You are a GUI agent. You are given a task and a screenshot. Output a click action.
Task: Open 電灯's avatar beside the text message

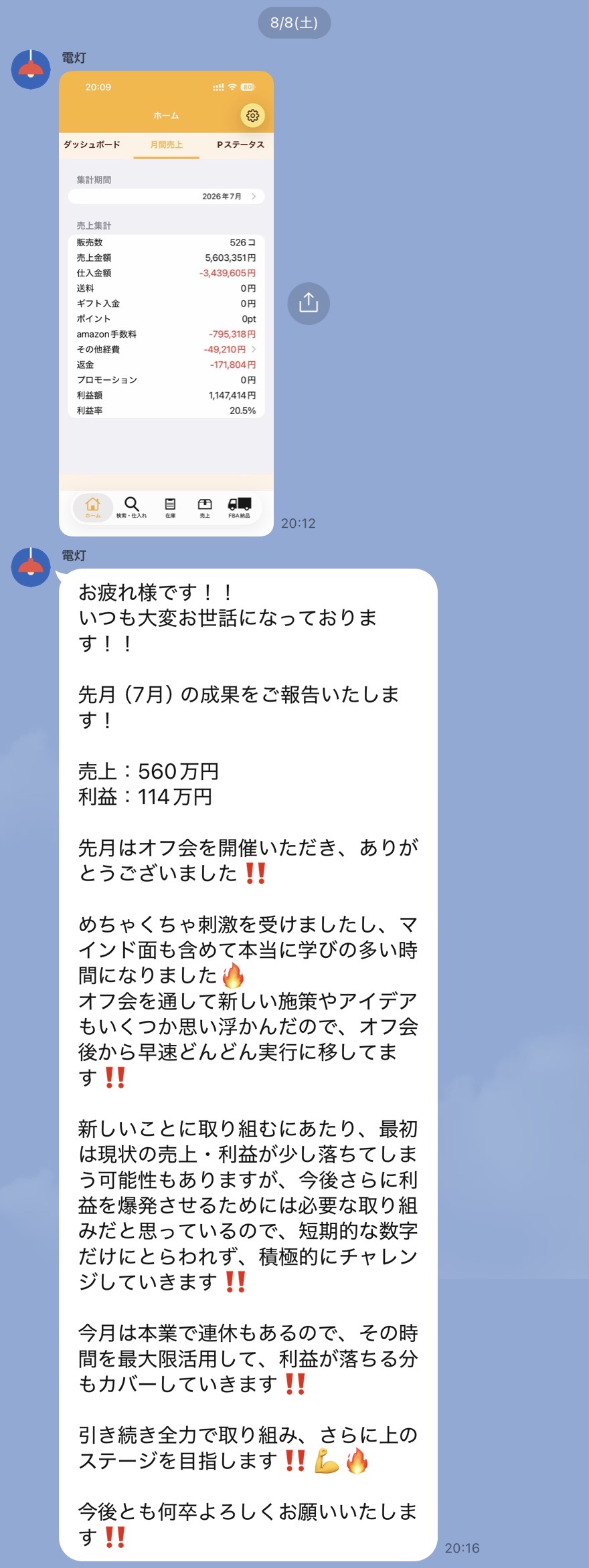pyautogui.click(x=31, y=567)
